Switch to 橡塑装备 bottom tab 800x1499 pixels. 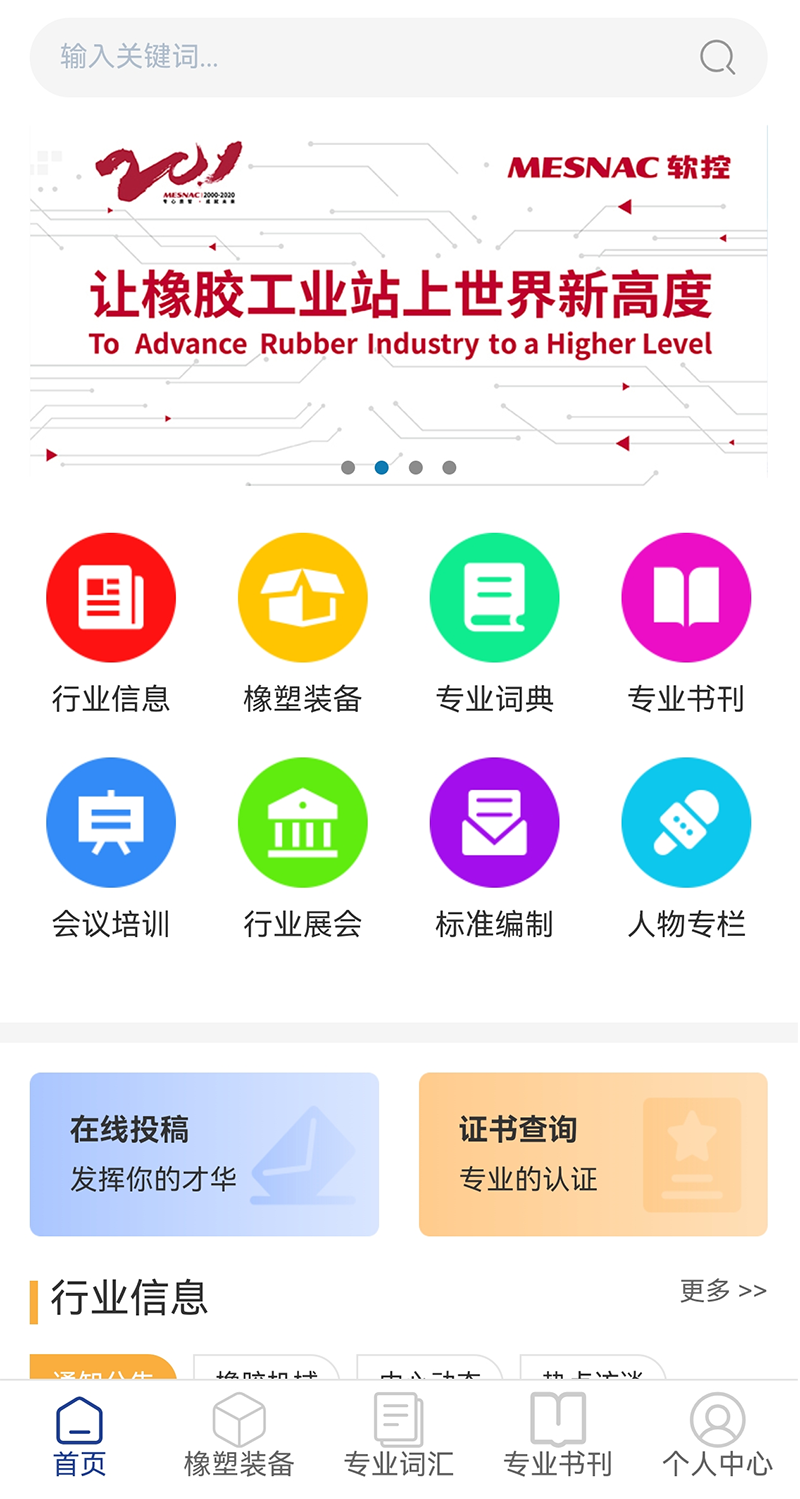click(x=239, y=1437)
